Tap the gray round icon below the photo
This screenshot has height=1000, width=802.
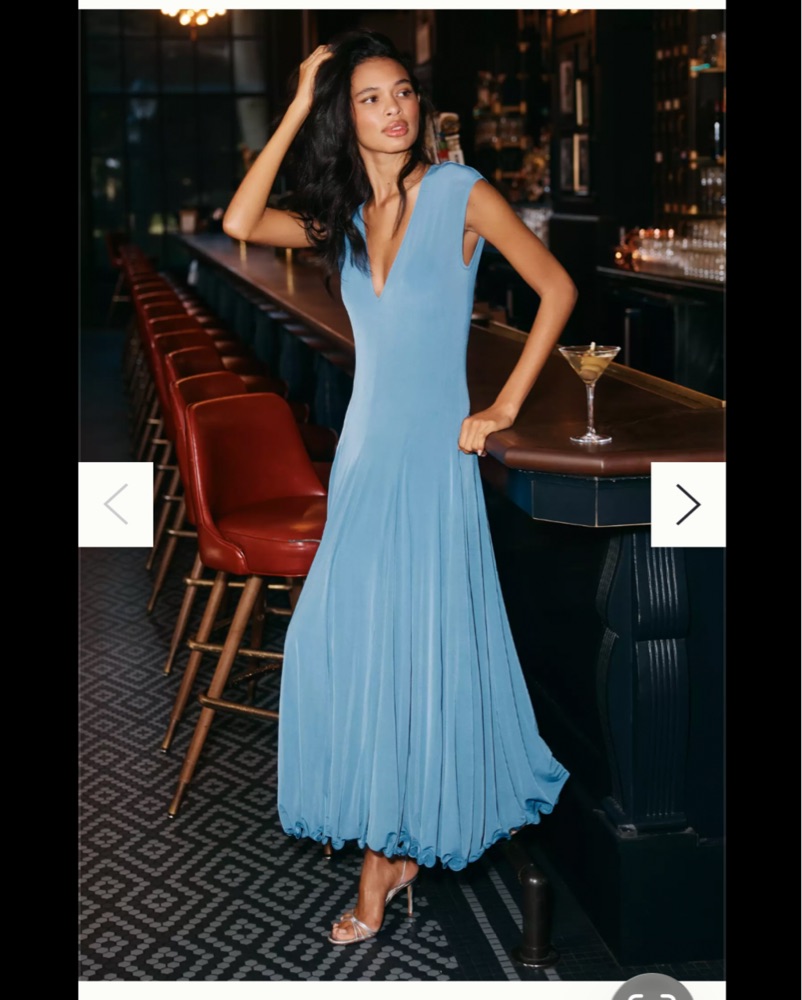(x=652, y=989)
